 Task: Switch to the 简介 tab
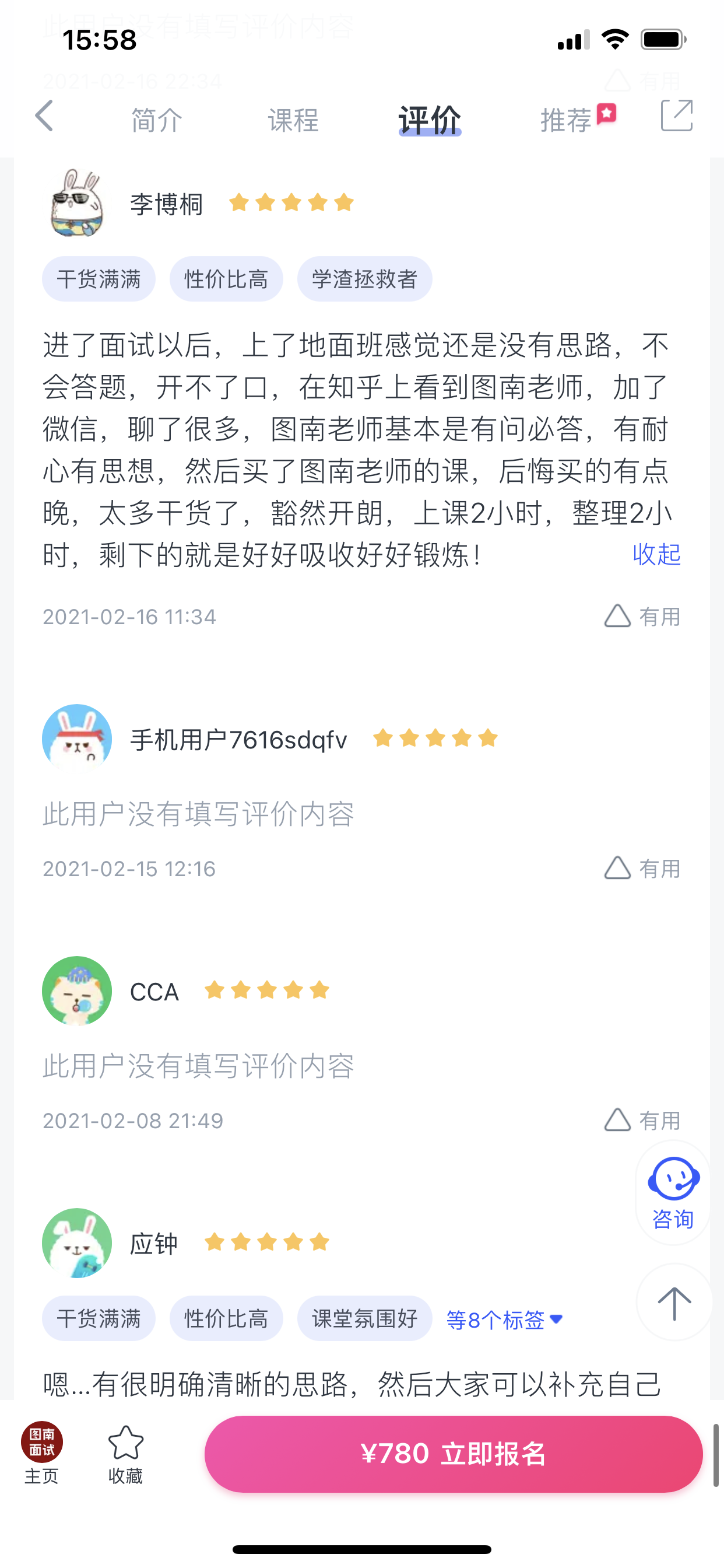pos(156,120)
